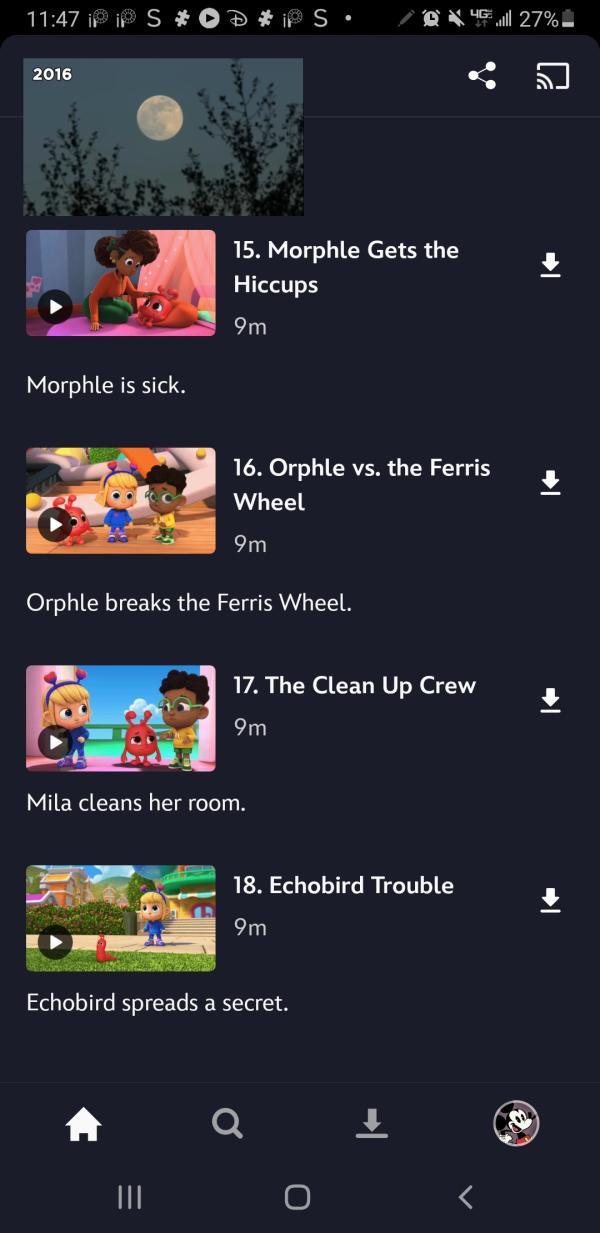Go to the Home tab
The width and height of the screenshot is (600, 1233).
coord(84,1126)
